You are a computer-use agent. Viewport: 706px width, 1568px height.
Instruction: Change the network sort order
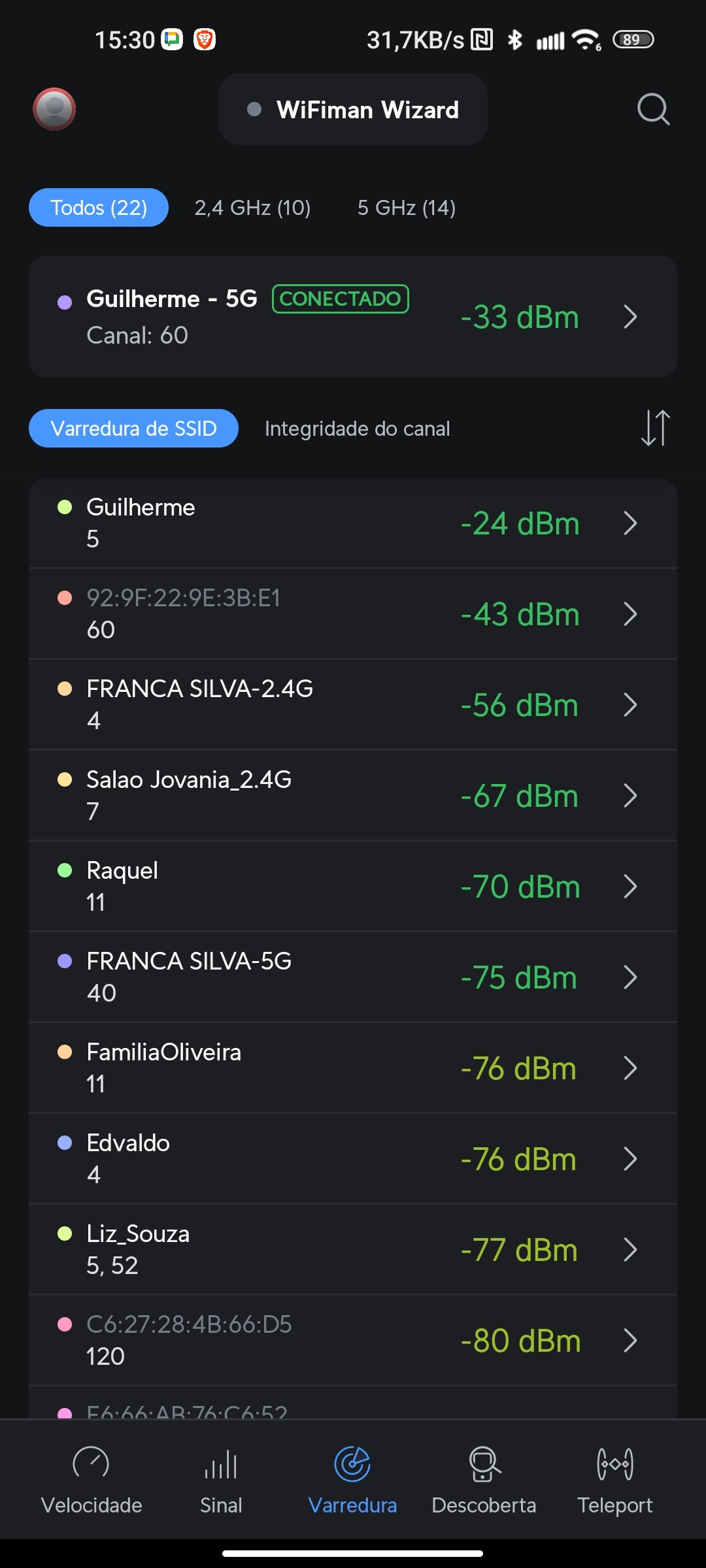(655, 428)
